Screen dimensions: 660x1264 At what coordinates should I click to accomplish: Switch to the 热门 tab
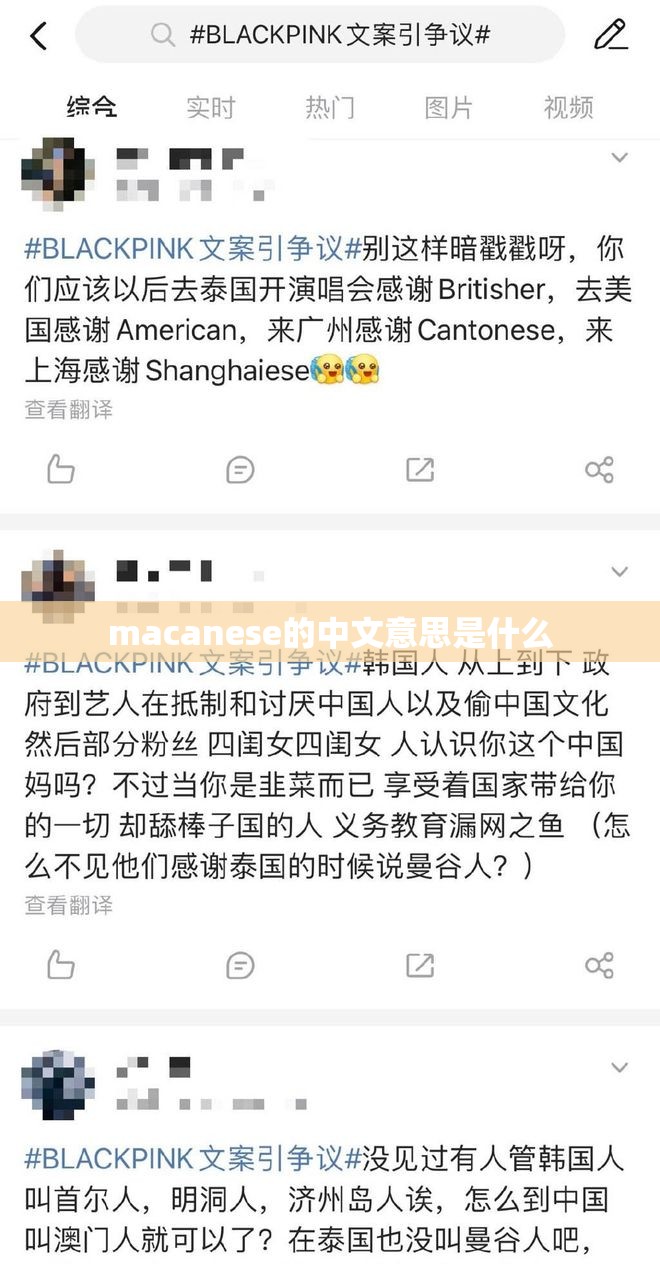pyautogui.click(x=330, y=107)
